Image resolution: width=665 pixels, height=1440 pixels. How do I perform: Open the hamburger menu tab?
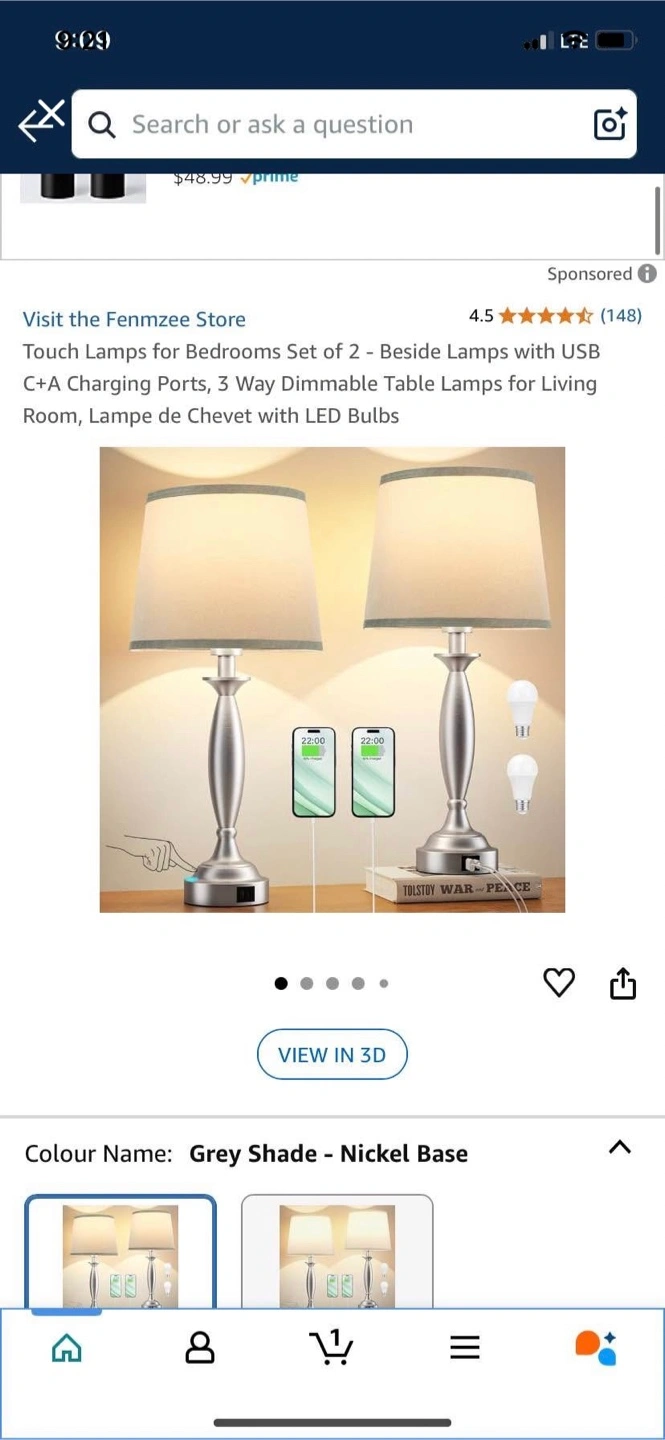[x=465, y=1348]
